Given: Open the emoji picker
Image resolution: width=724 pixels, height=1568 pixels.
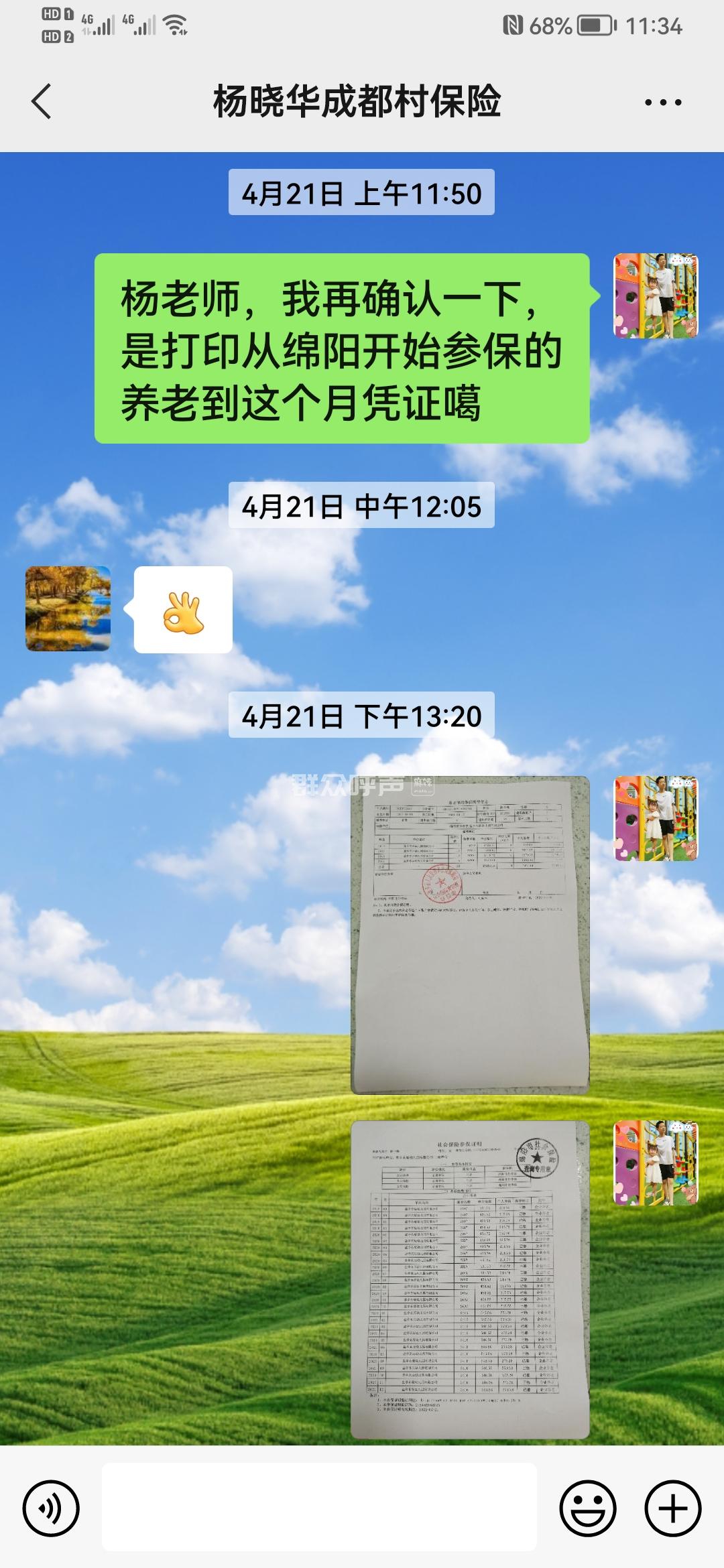Looking at the screenshot, I should (587, 1508).
